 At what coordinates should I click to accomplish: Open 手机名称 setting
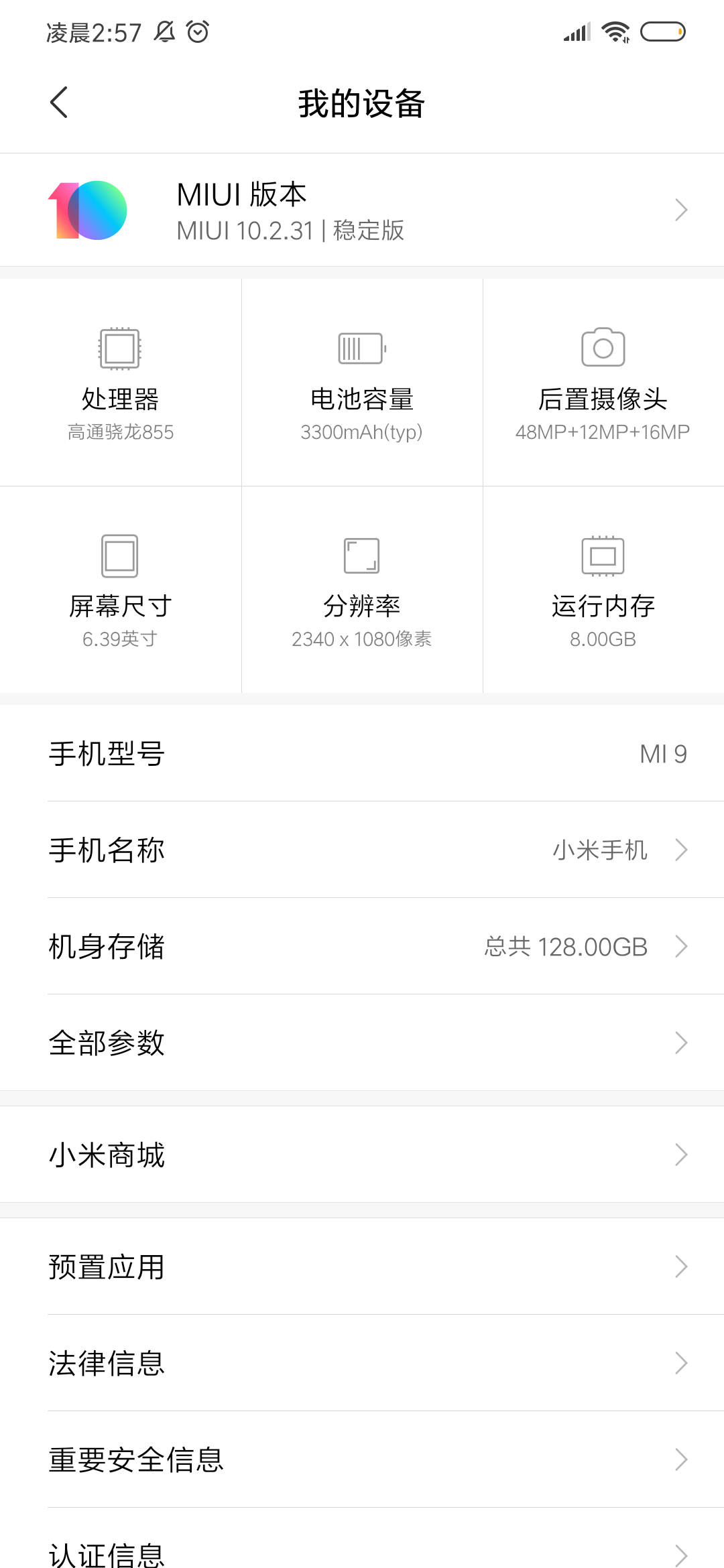click(362, 850)
